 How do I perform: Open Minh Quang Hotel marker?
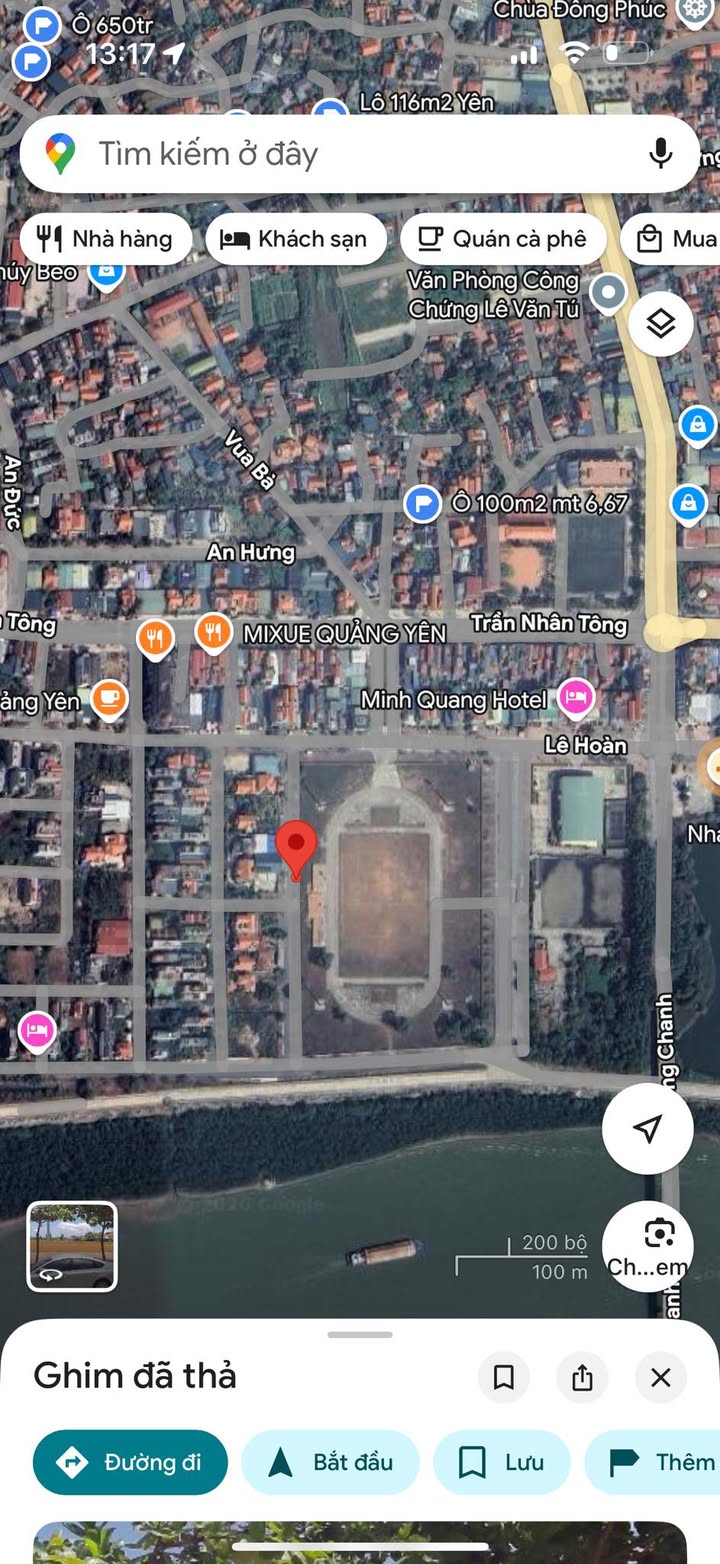pyautogui.click(x=575, y=697)
